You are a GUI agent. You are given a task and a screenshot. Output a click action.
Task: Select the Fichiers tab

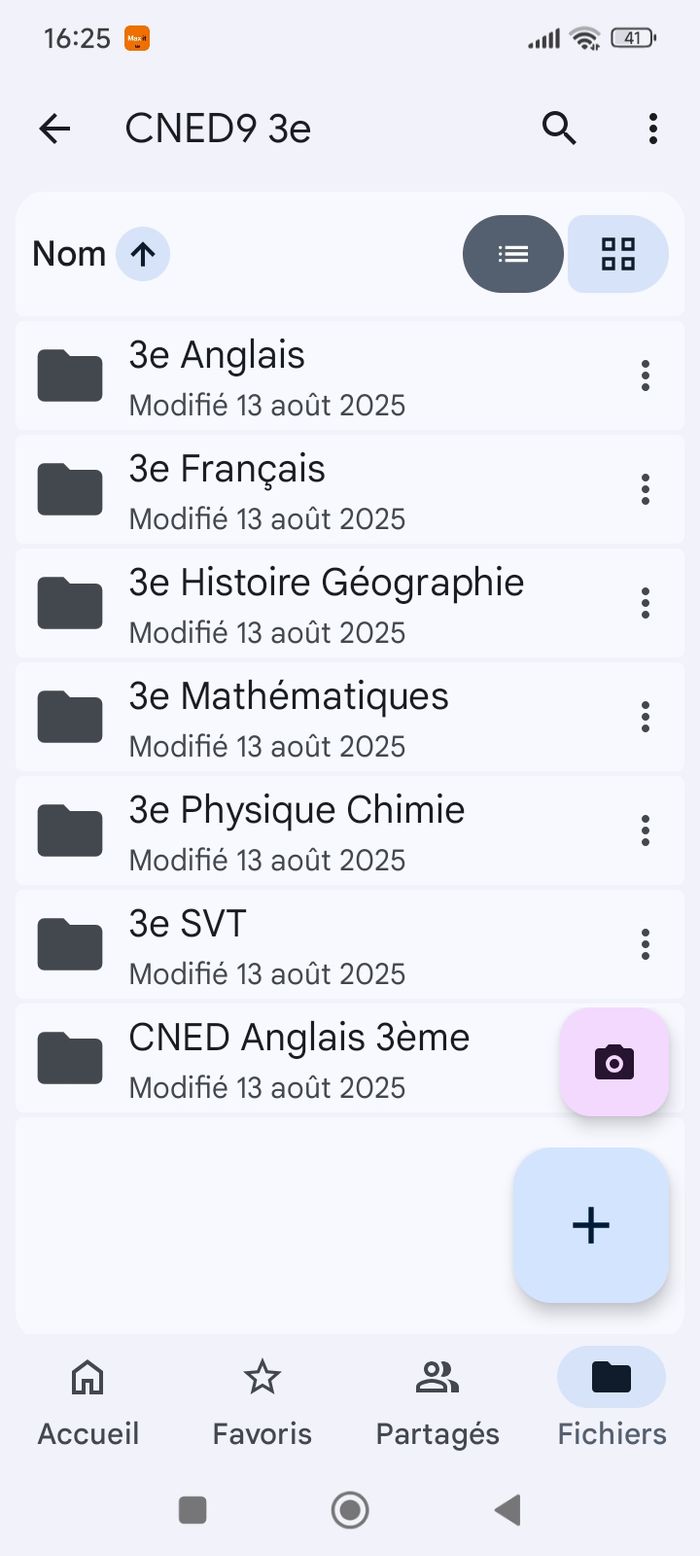[611, 1403]
